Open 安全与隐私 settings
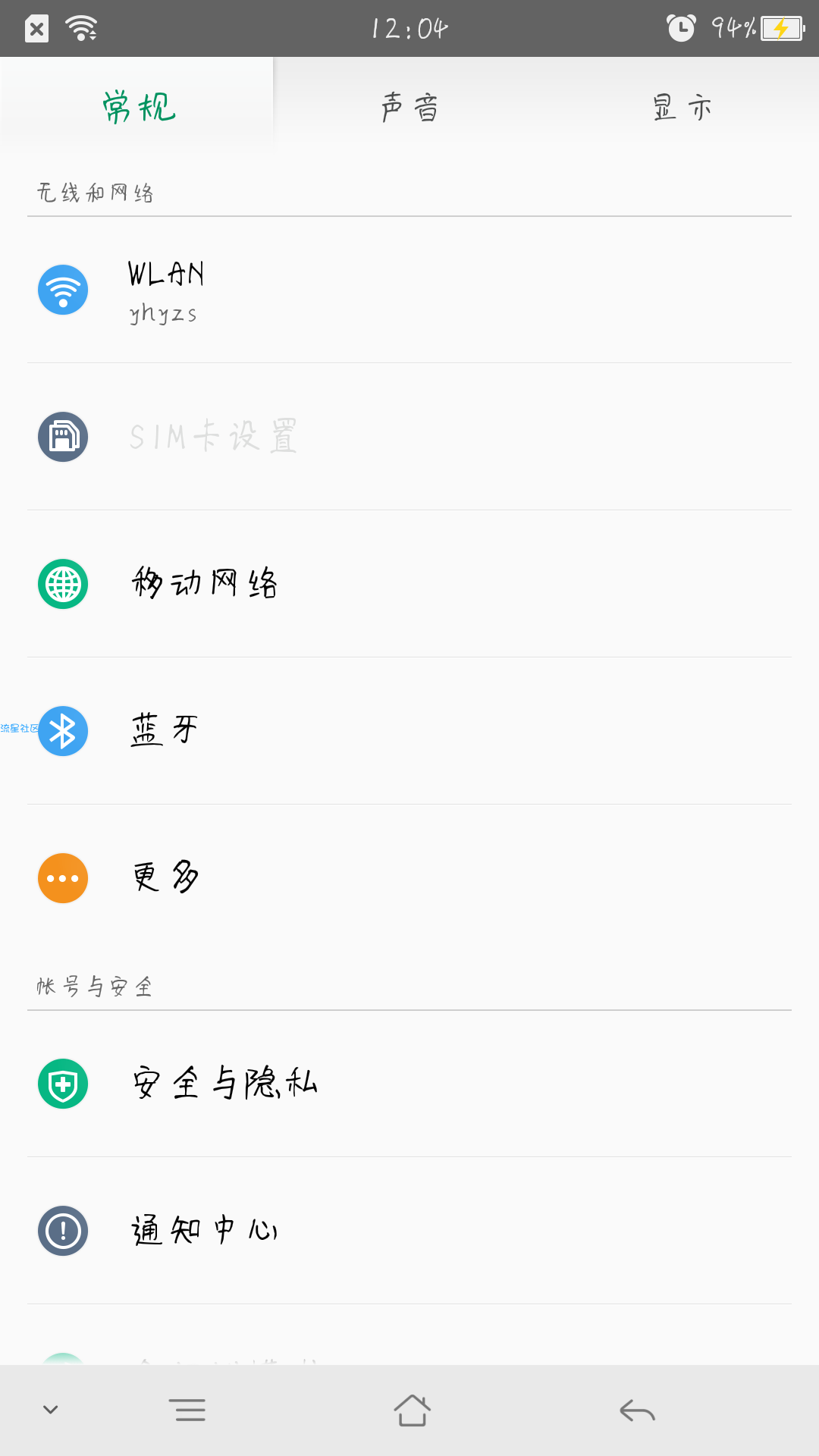 [409, 1084]
